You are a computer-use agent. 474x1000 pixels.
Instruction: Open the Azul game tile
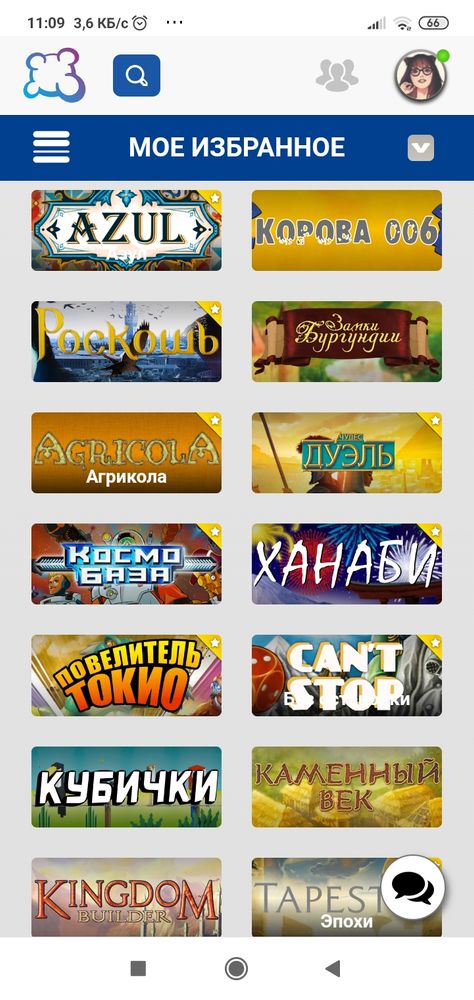[x=126, y=230]
